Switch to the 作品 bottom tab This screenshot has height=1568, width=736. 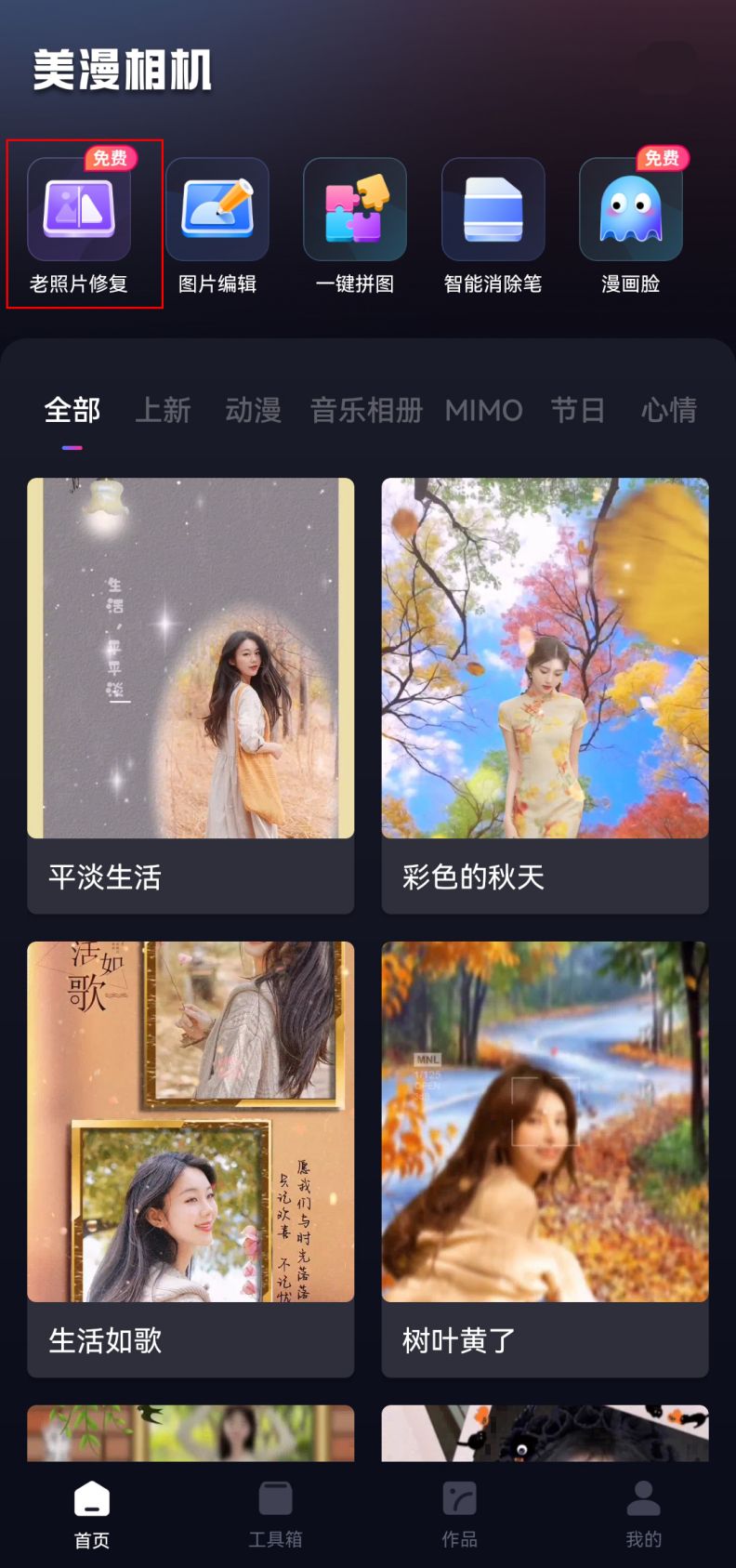(x=459, y=1515)
